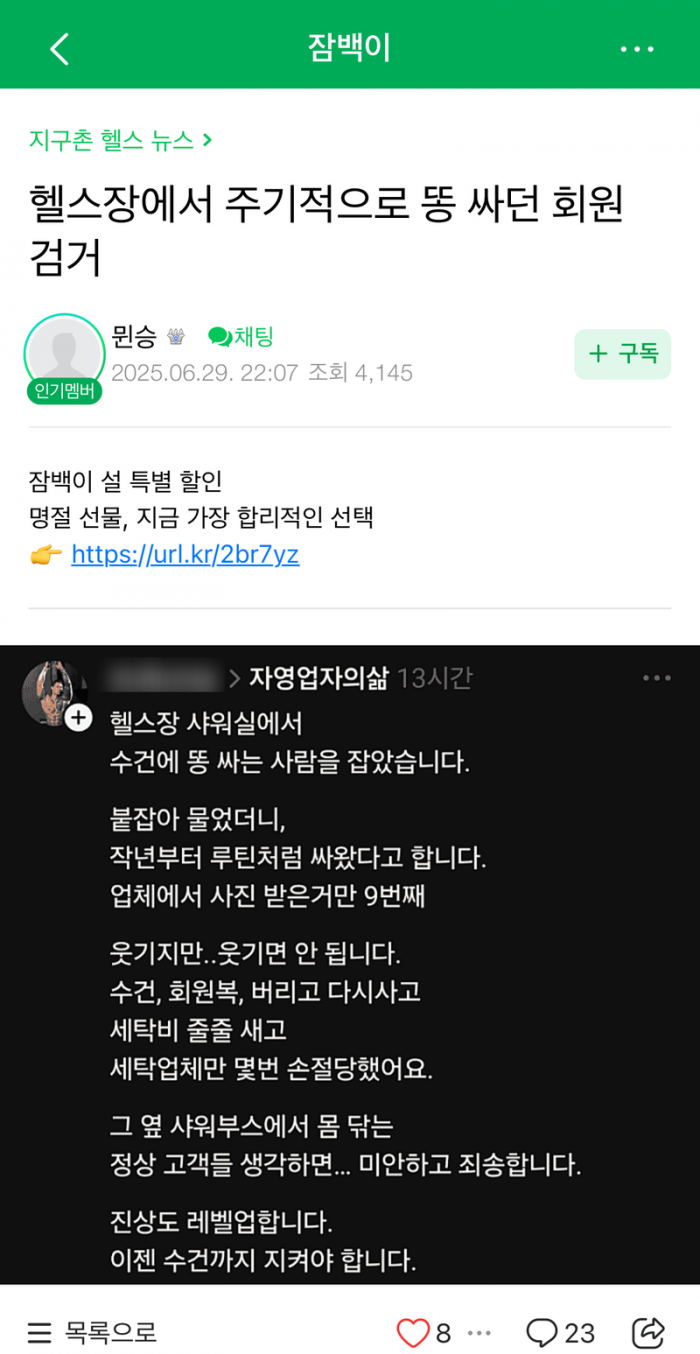The width and height of the screenshot is (700, 1354).
Task: Go back using the header arrow
Action: pyautogui.click(x=60, y=48)
